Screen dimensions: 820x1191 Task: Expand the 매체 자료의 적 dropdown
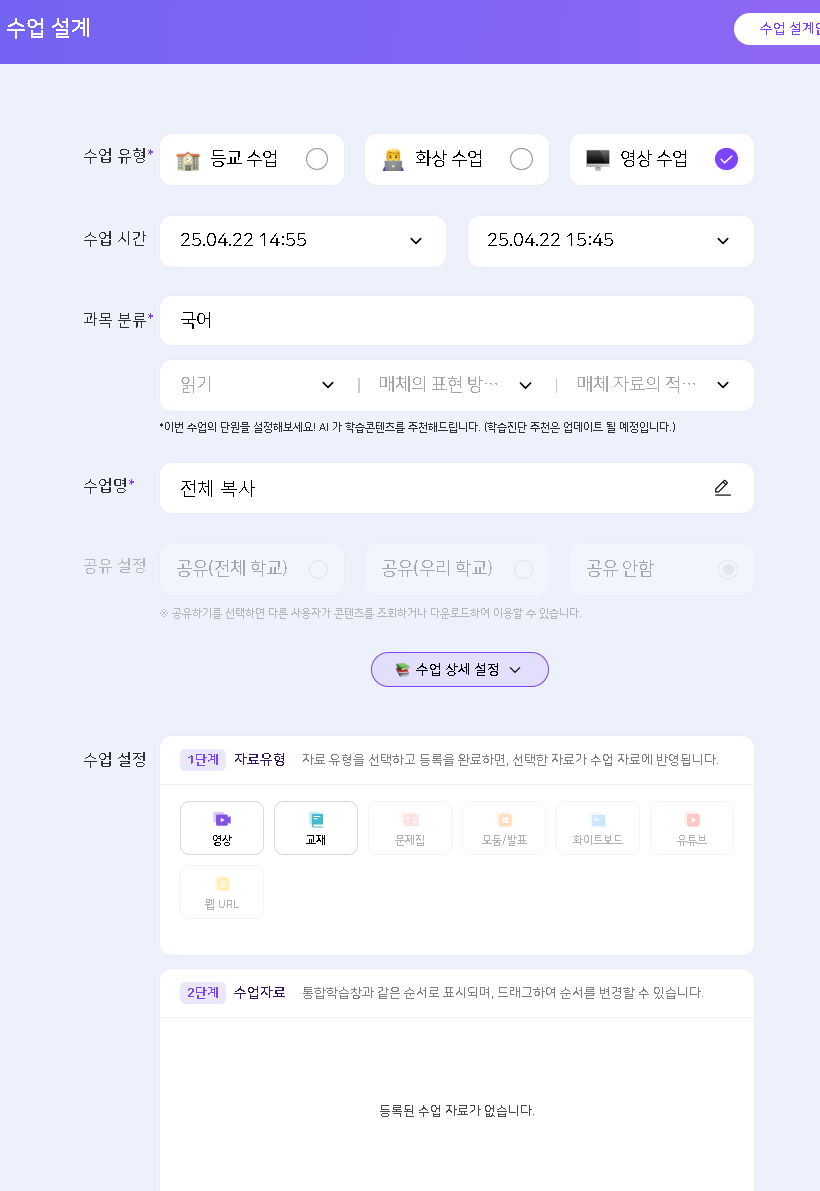coord(652,385)
